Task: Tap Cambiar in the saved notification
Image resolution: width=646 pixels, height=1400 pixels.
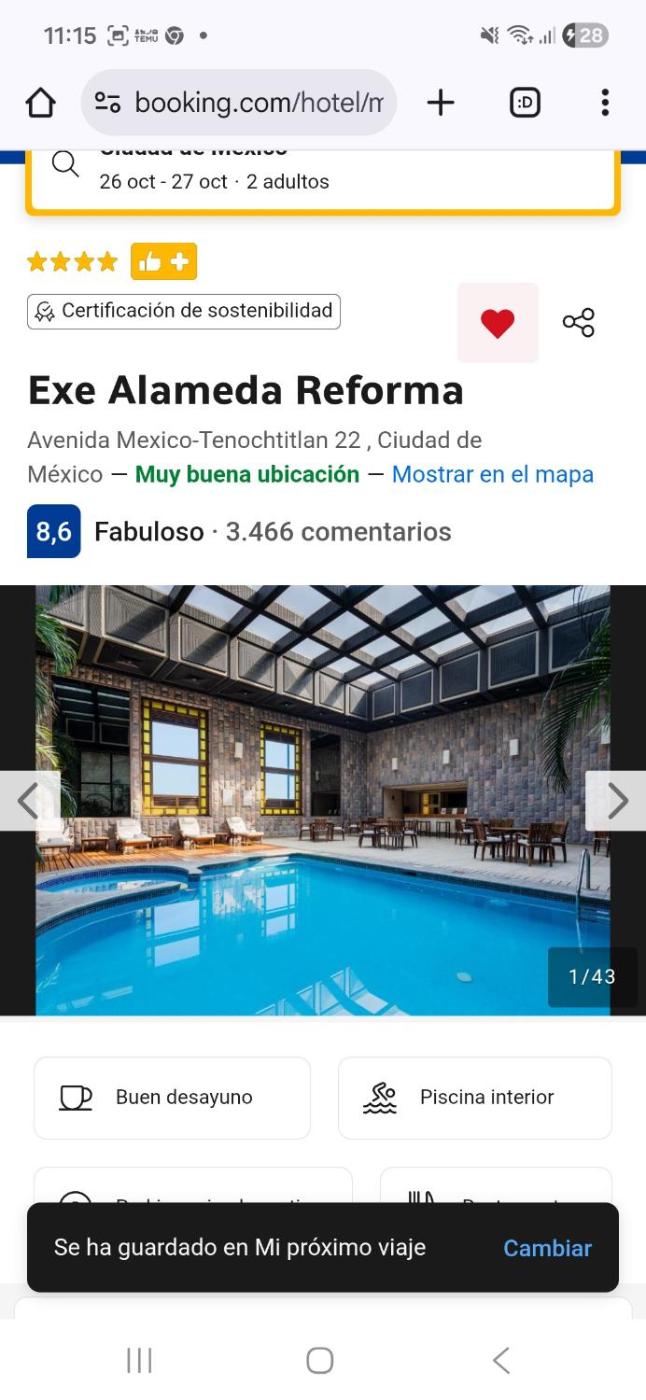Action: [x=547, y=1248]
